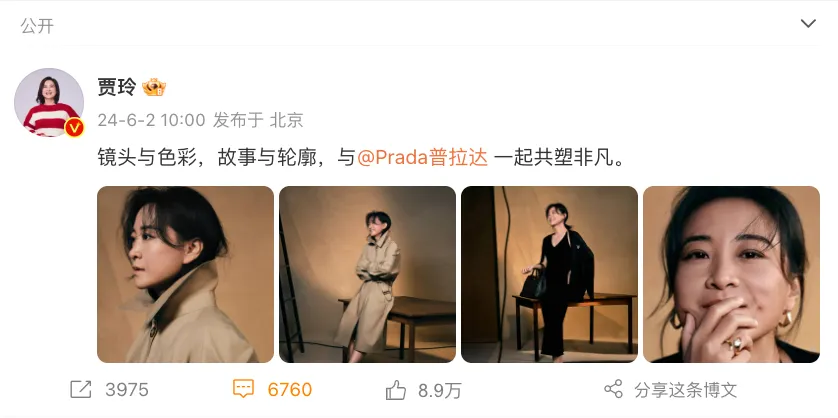
Task: View the first side-profile photo
Action: (x=185, y=274)
